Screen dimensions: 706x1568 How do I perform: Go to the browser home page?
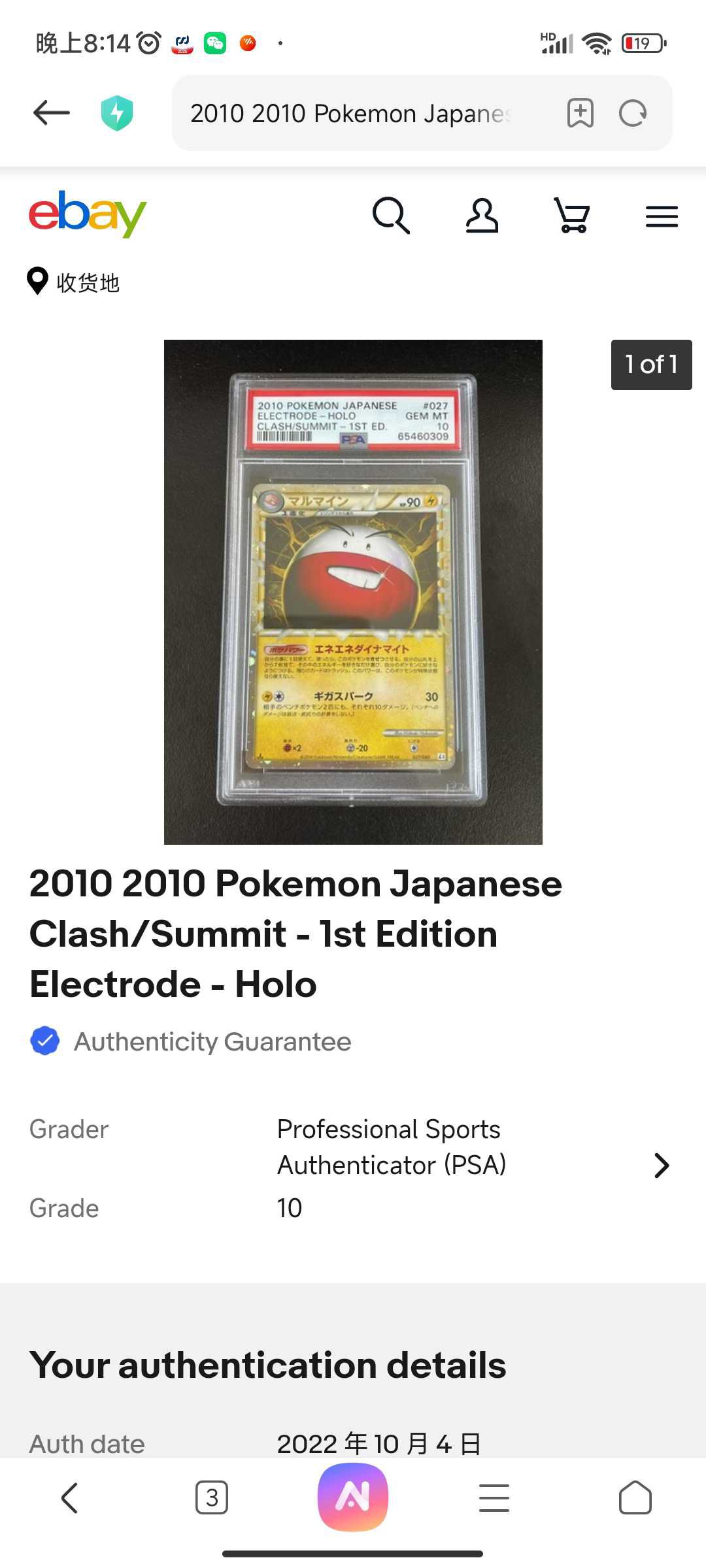tap(635, 1497)
